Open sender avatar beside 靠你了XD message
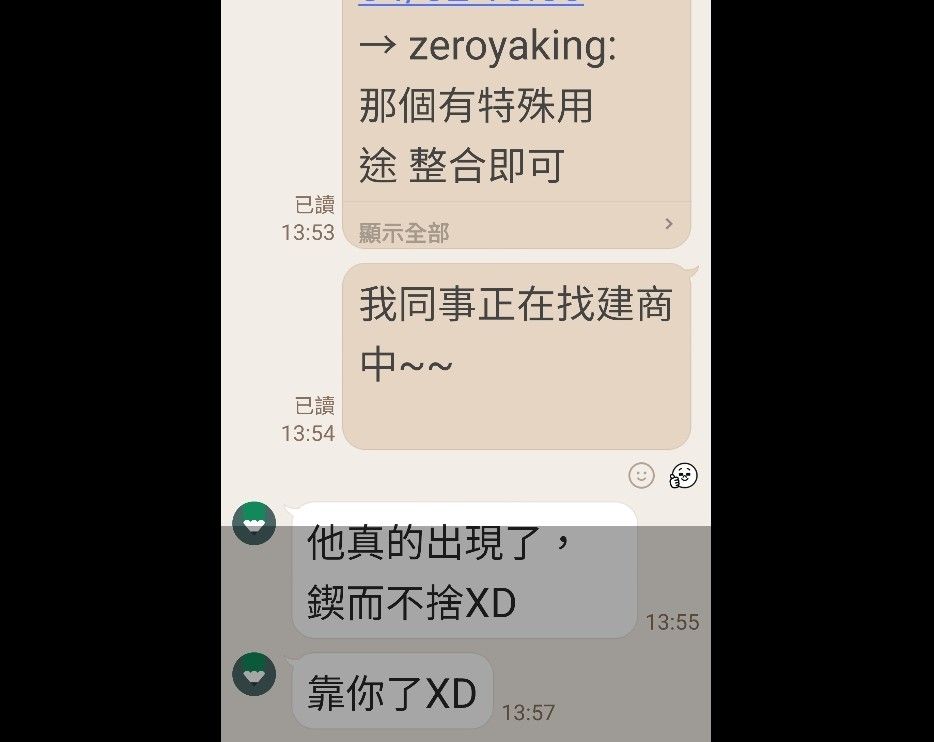Screen dimensions: 934x742 (x=254, y=674)
